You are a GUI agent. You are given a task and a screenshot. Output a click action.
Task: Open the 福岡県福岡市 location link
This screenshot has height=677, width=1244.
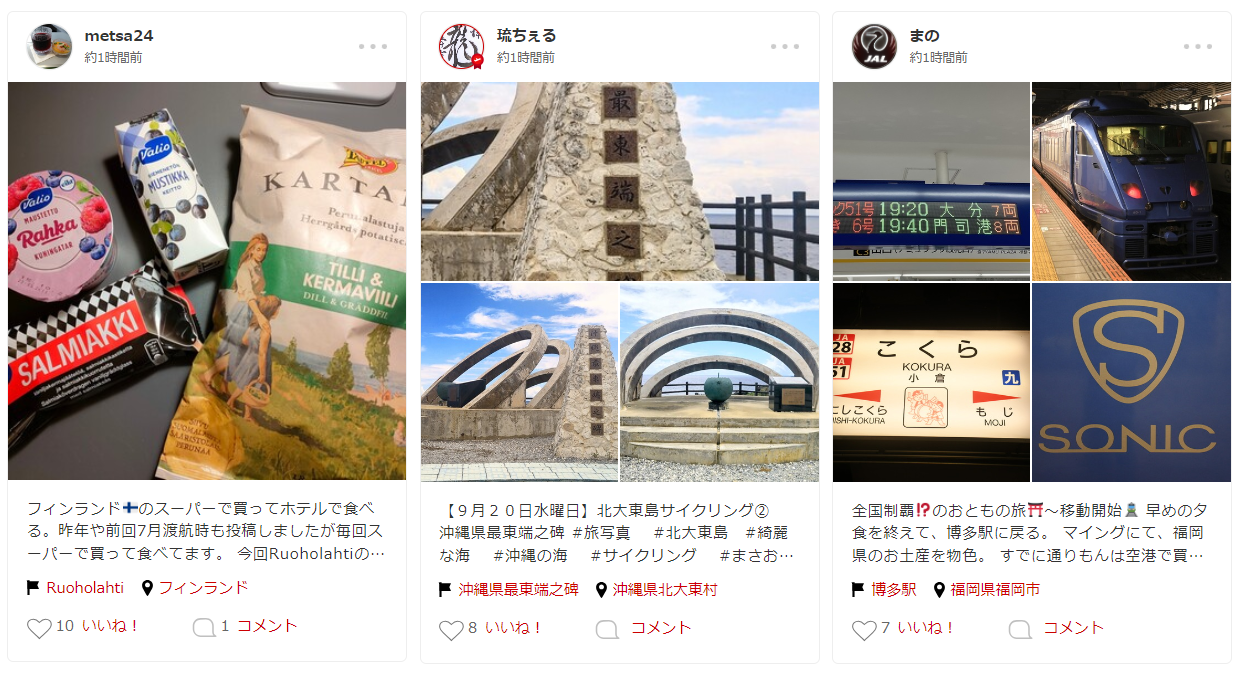(995, 590)
